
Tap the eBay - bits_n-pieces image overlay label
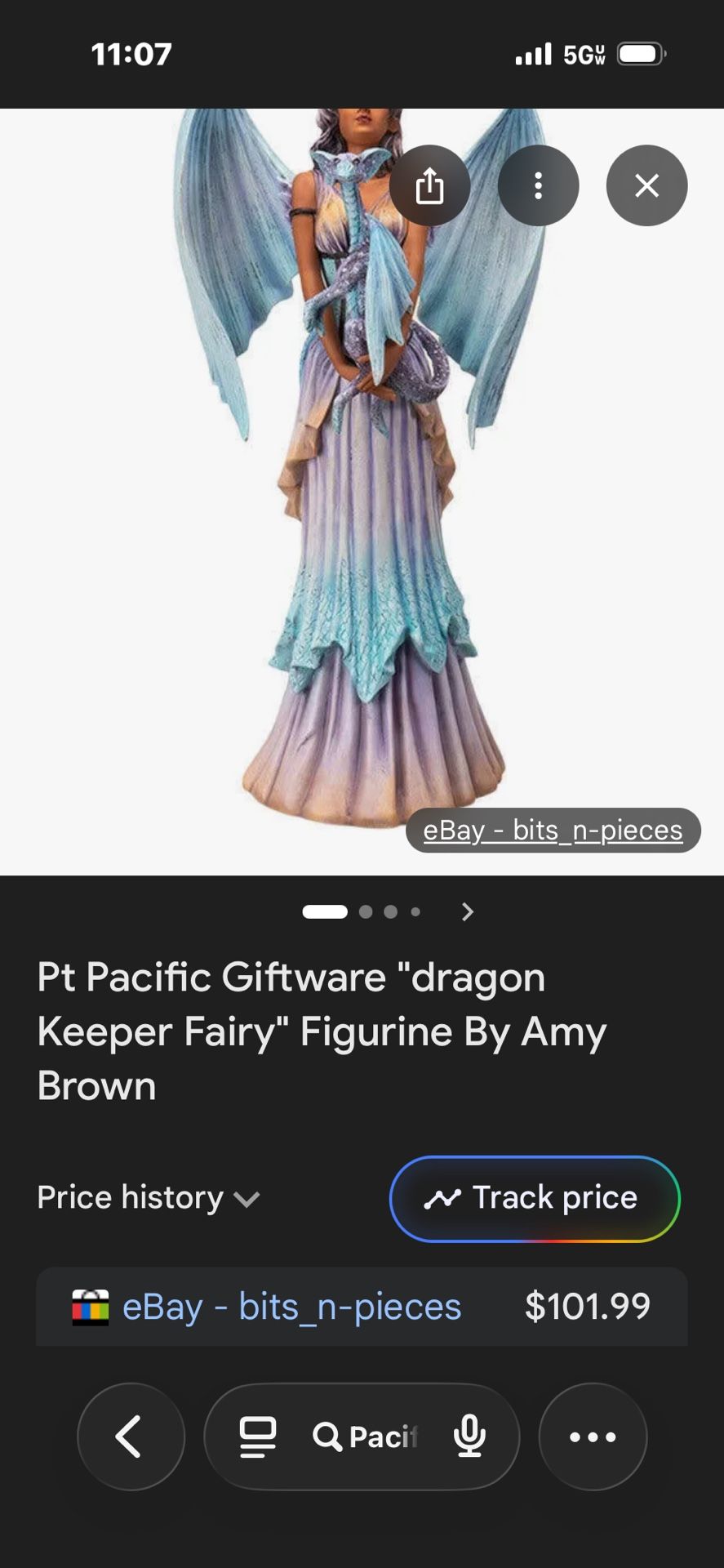coord(553,830)
